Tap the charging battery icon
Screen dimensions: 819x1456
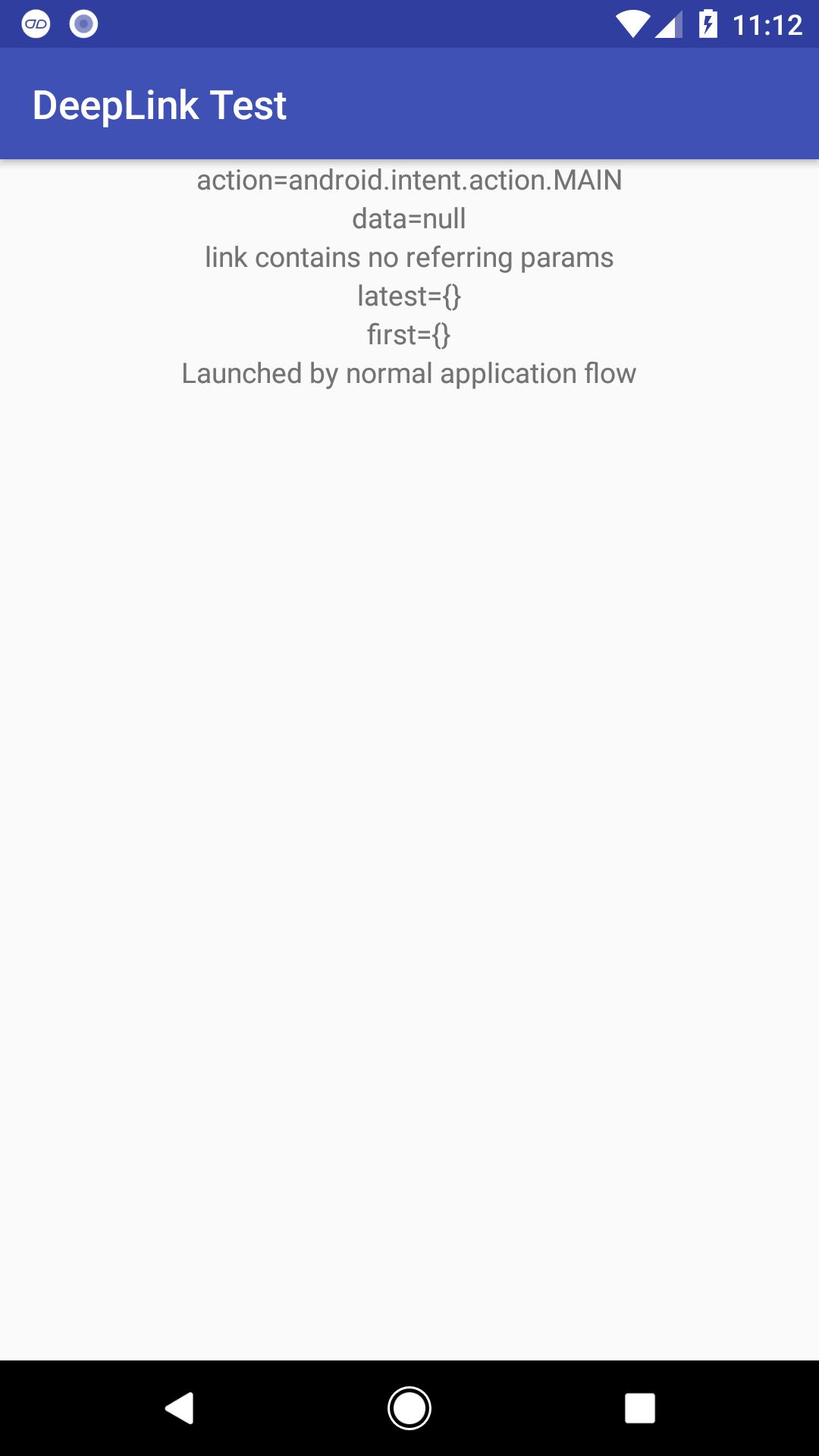pyautogui.click(x=708, y=23)
